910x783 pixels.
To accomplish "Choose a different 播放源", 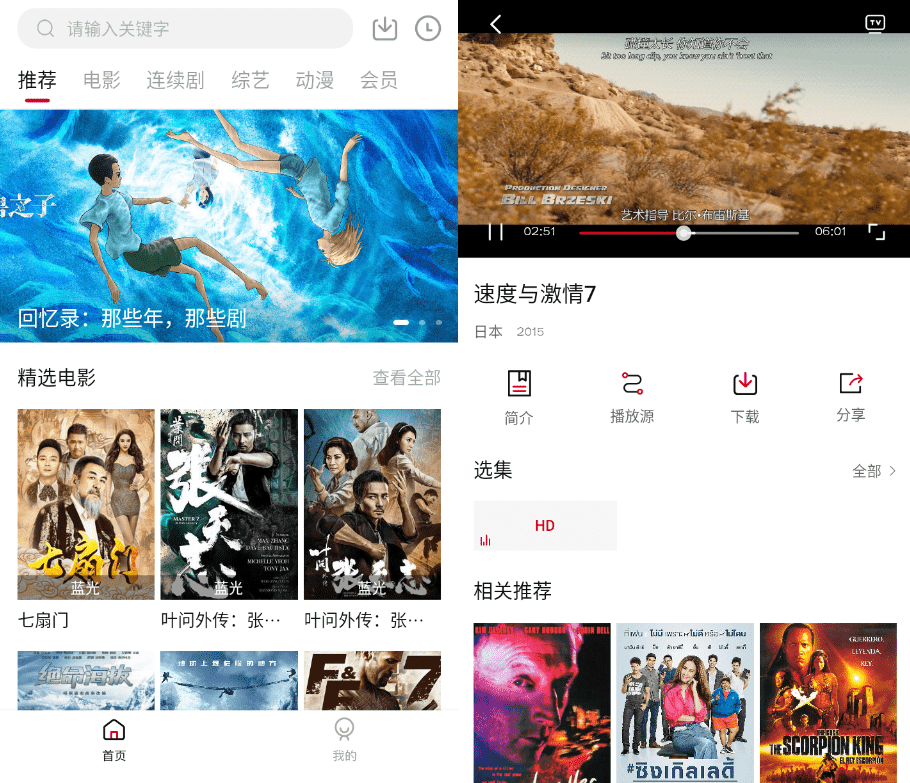I will [632, 396].
